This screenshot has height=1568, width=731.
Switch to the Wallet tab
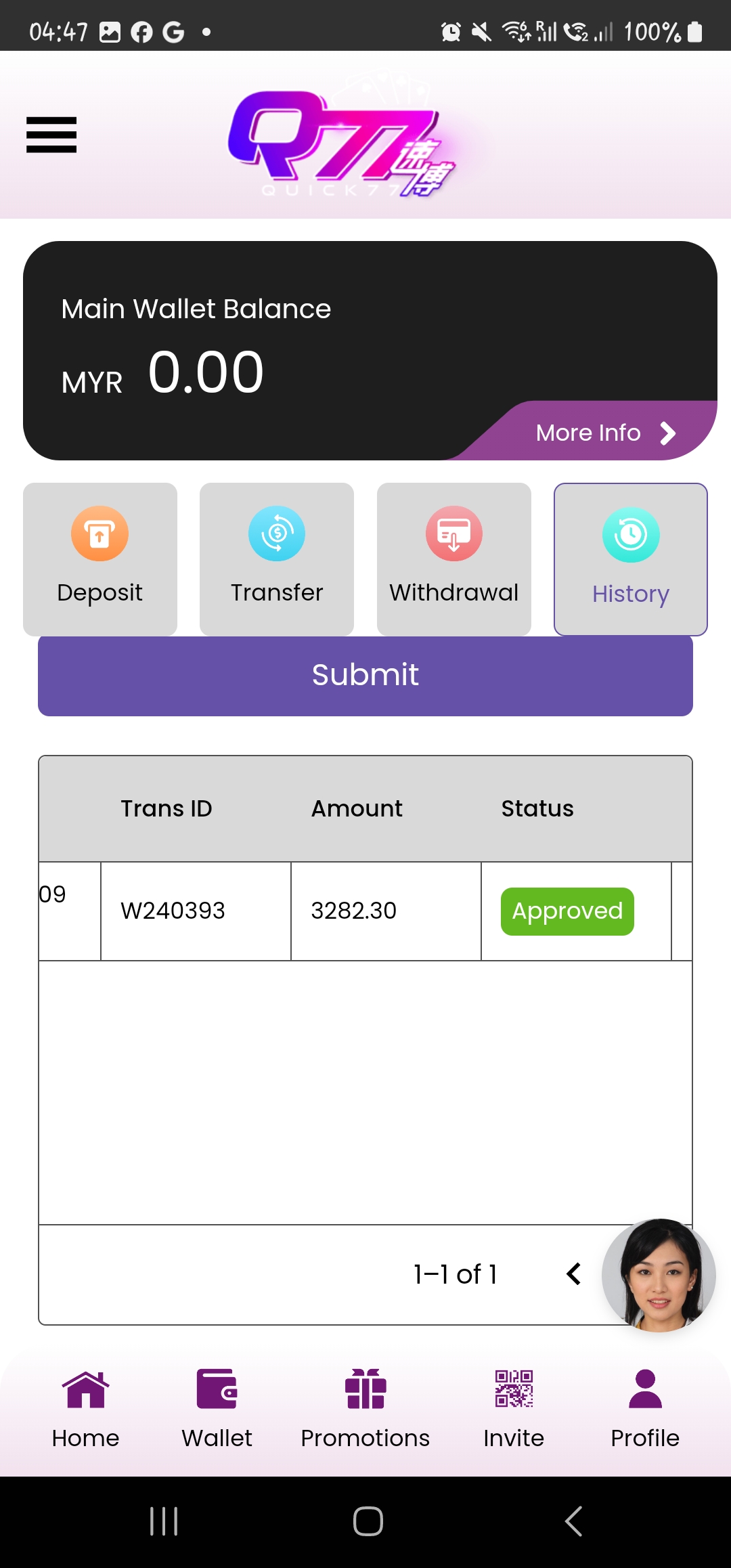pyautogui.click(x=217, y=1408)
